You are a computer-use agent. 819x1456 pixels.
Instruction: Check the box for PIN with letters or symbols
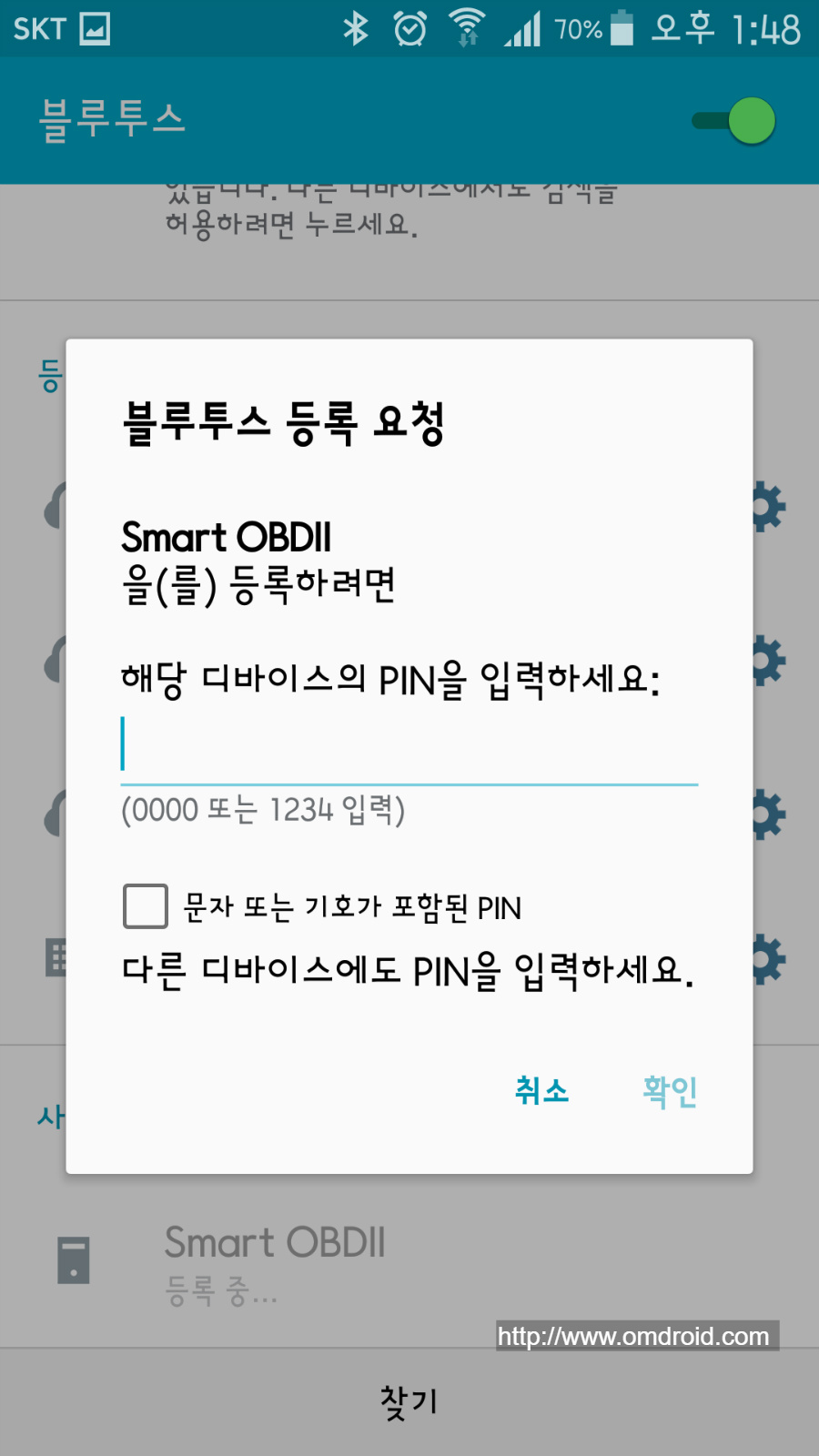pyautogui.click(x=146, y=906)
